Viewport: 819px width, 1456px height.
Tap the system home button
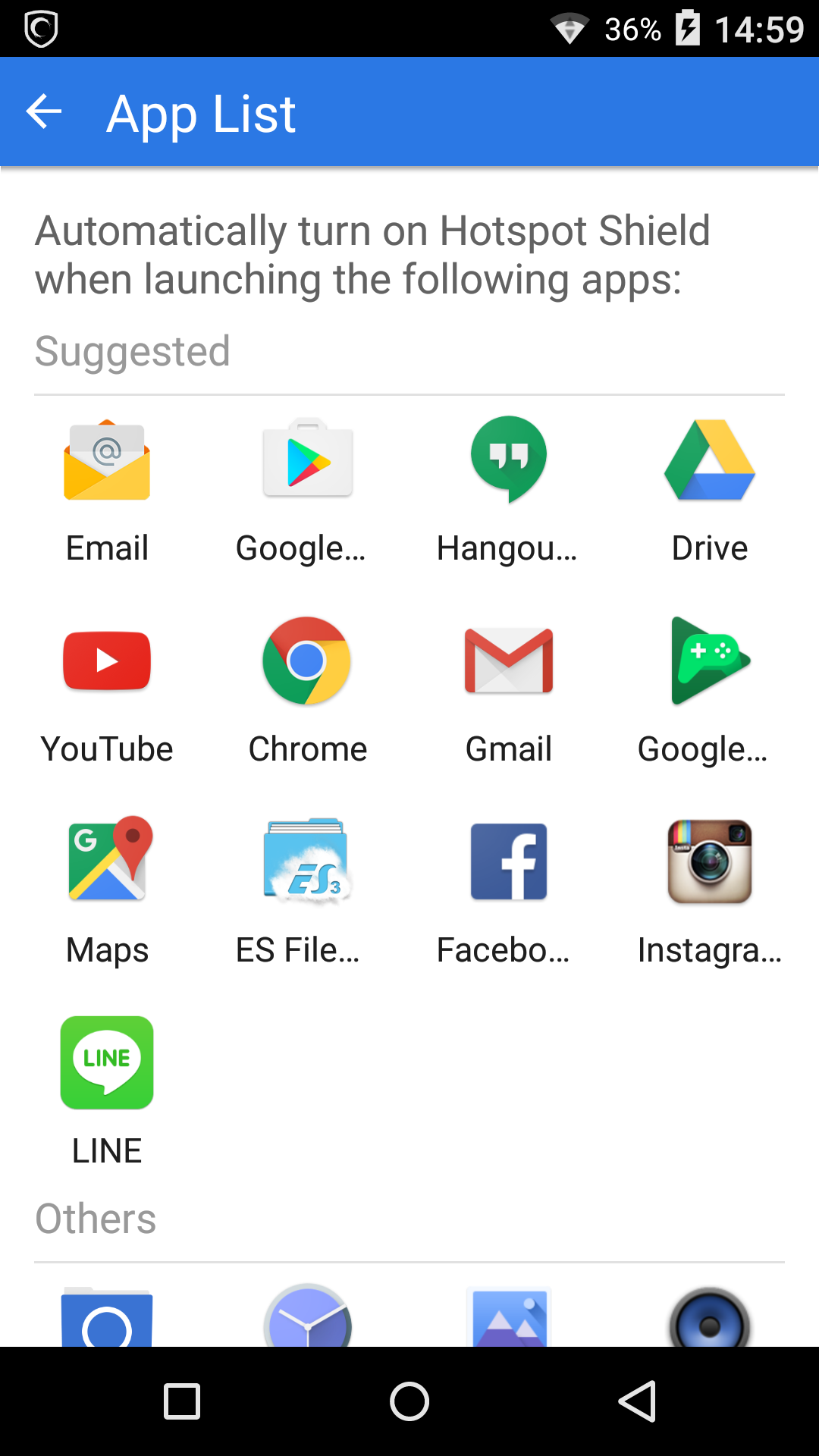click(409, 1401)
